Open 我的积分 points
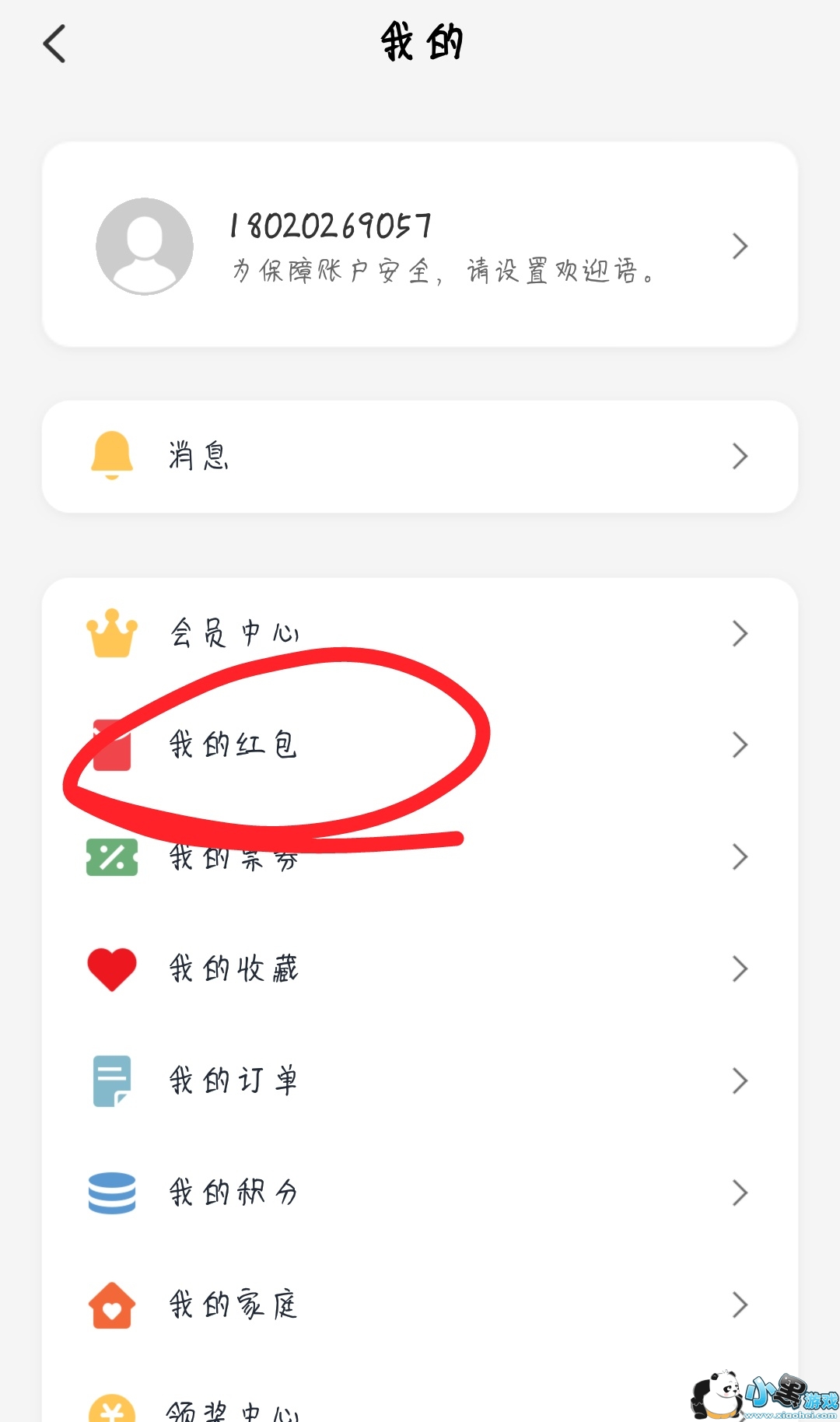840x1422 pixels. tap(420, 1193)
